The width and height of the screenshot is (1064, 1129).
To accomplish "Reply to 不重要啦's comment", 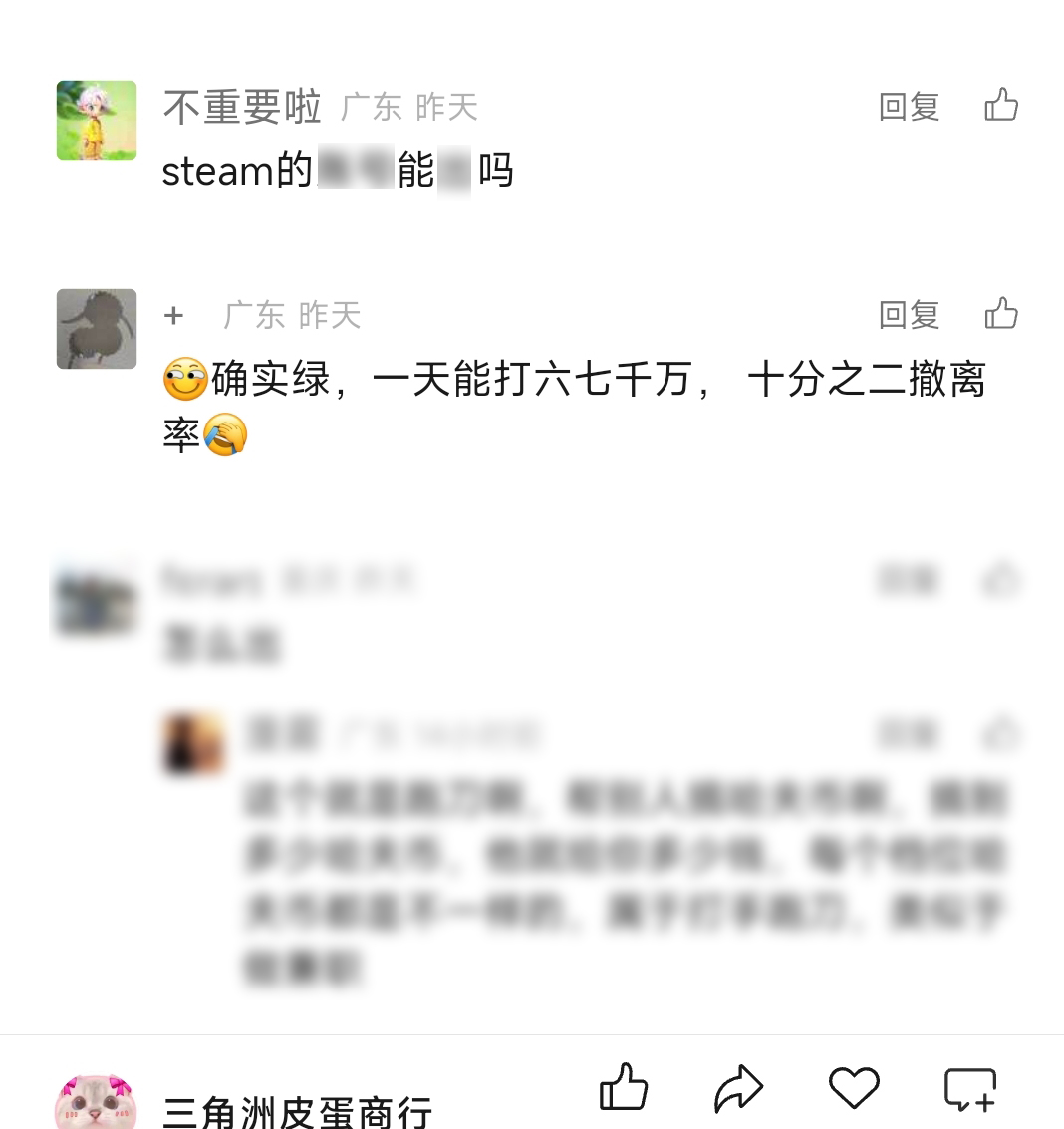I will [909, 107].
